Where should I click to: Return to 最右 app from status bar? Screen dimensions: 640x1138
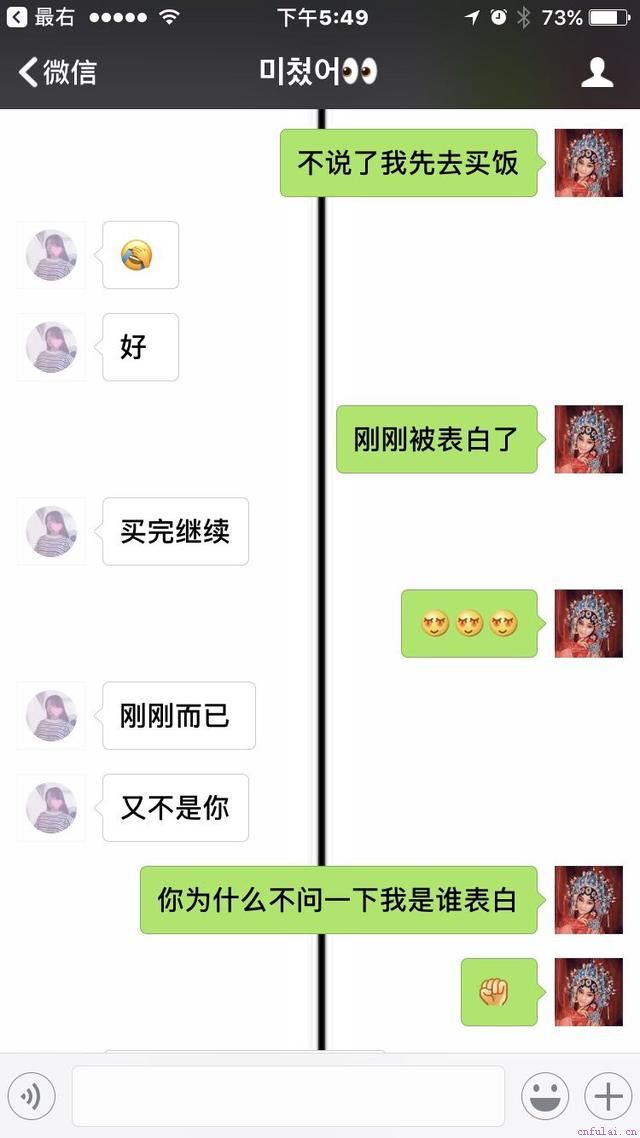pos(40,17)
